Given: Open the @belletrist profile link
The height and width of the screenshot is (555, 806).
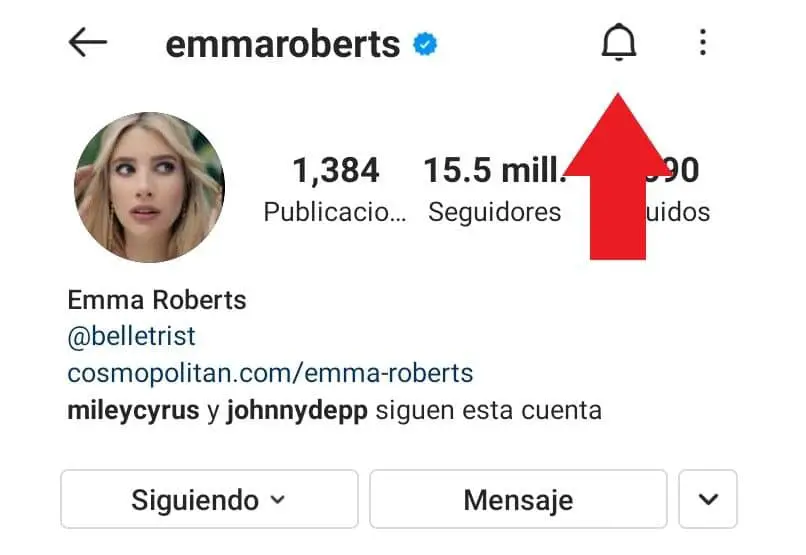Looking at the screenshot, I should pyautogui.click(x=131, y=336).
